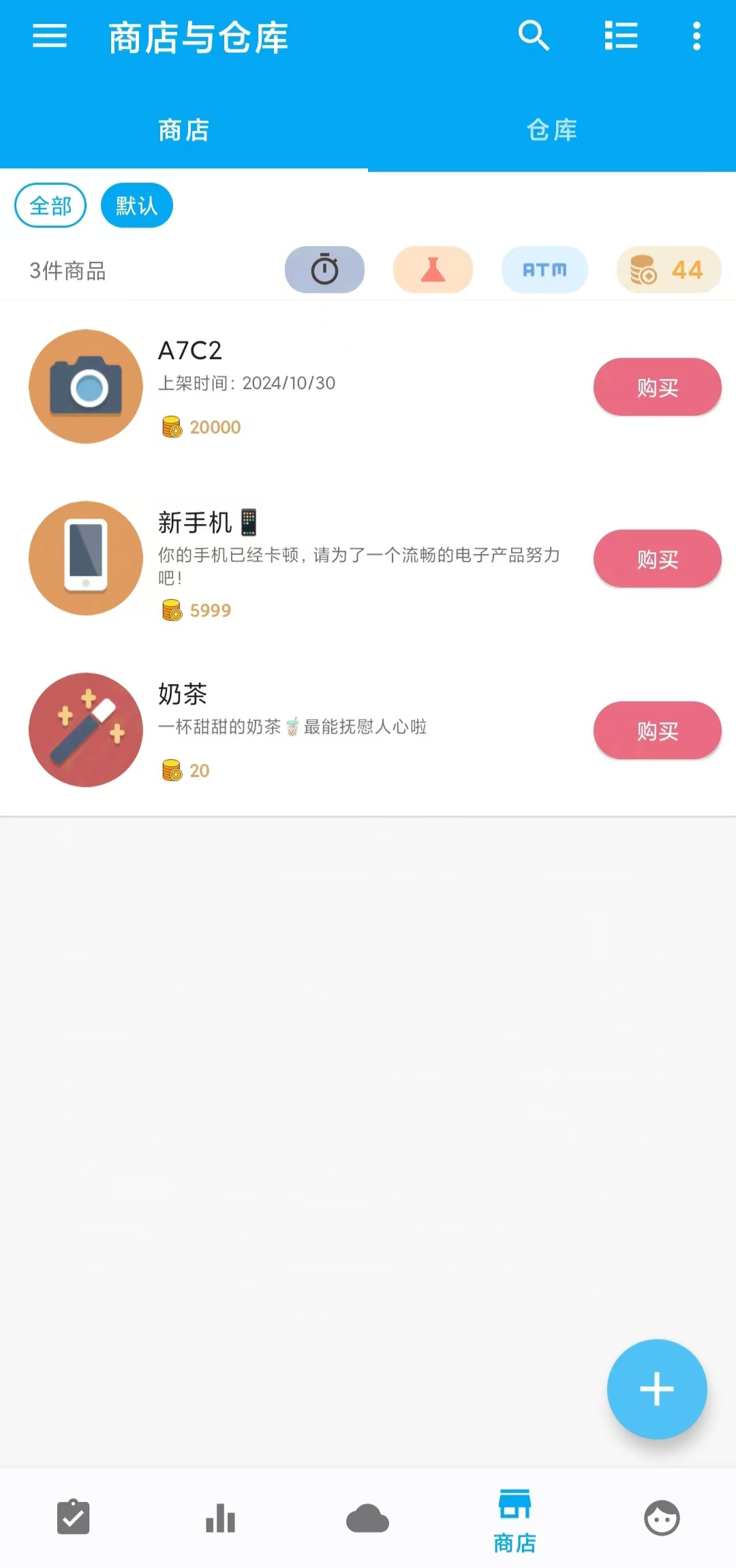This screenshot has height=1568, width=736.
Task: Filter items by 全部 chip
Action: tap(50, 205)
